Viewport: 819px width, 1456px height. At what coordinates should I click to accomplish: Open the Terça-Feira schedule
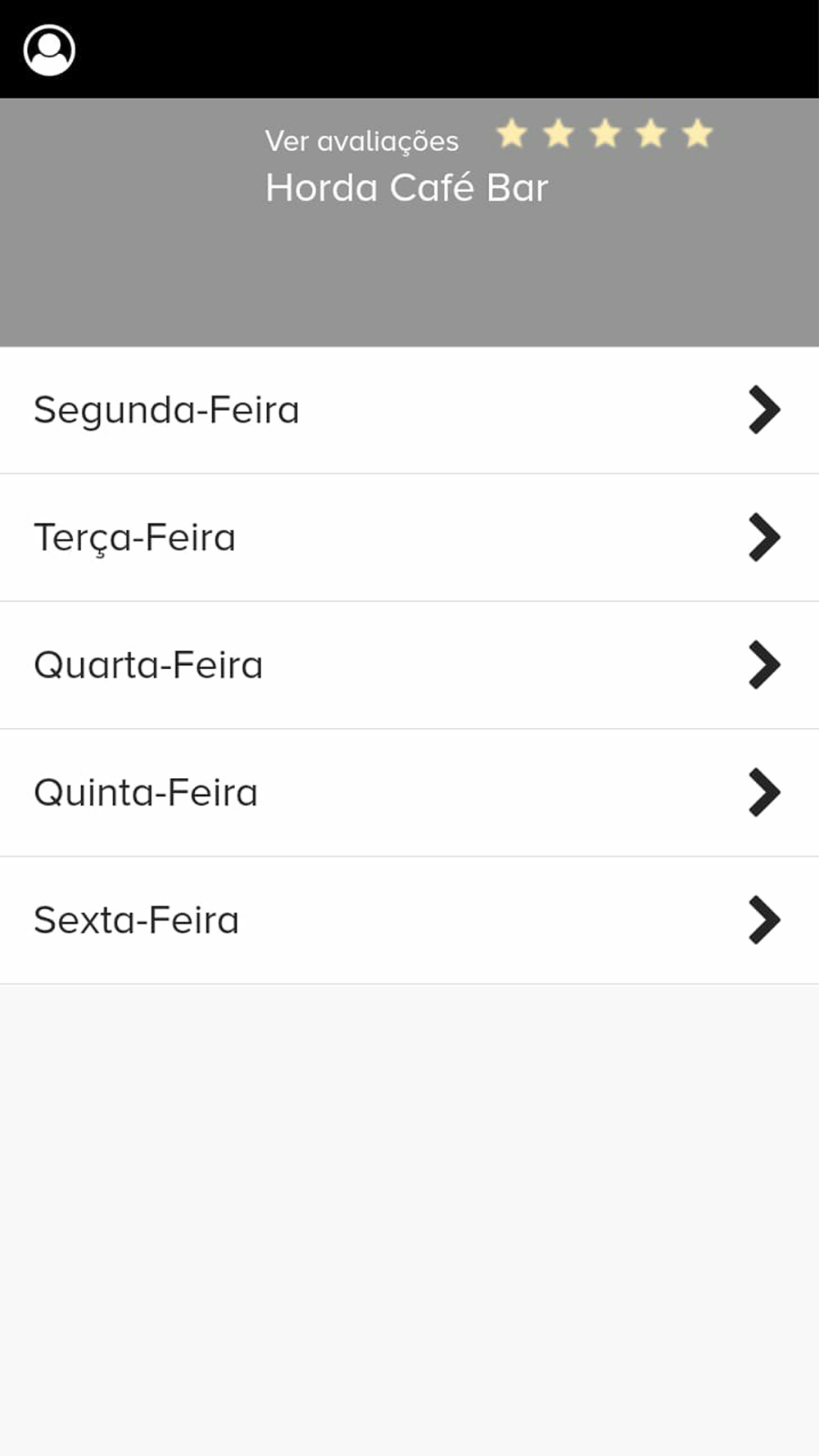coord(409,538)
